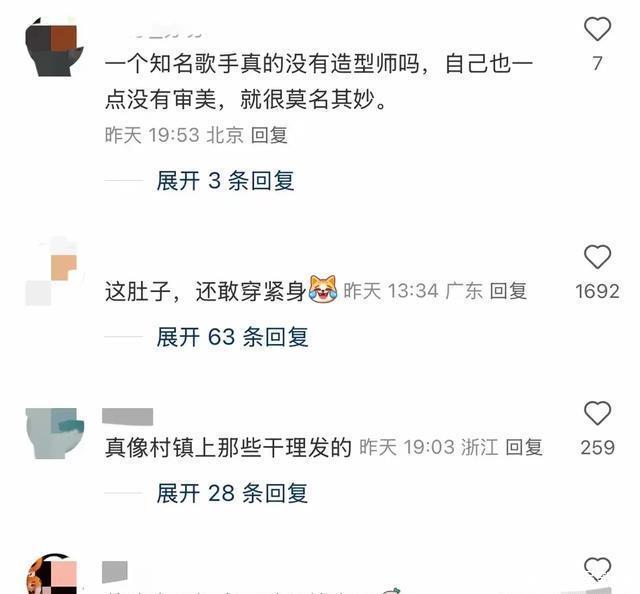Screen dimensions: 640x594
Task: Expand 展开 28 条回复
Action: pyautogui.click(x=232, y=493)
